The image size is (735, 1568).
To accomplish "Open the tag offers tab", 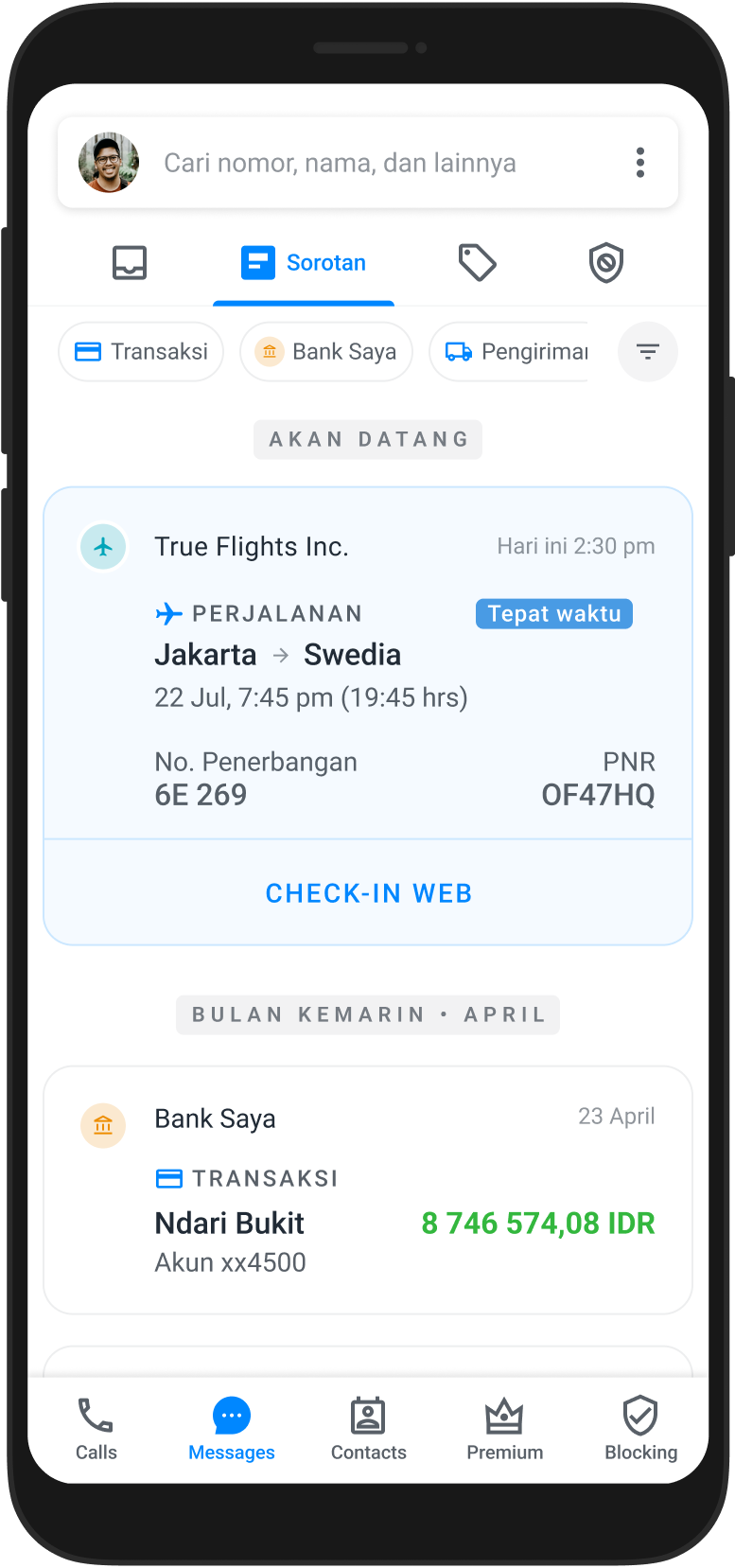I will pos(477,263).
